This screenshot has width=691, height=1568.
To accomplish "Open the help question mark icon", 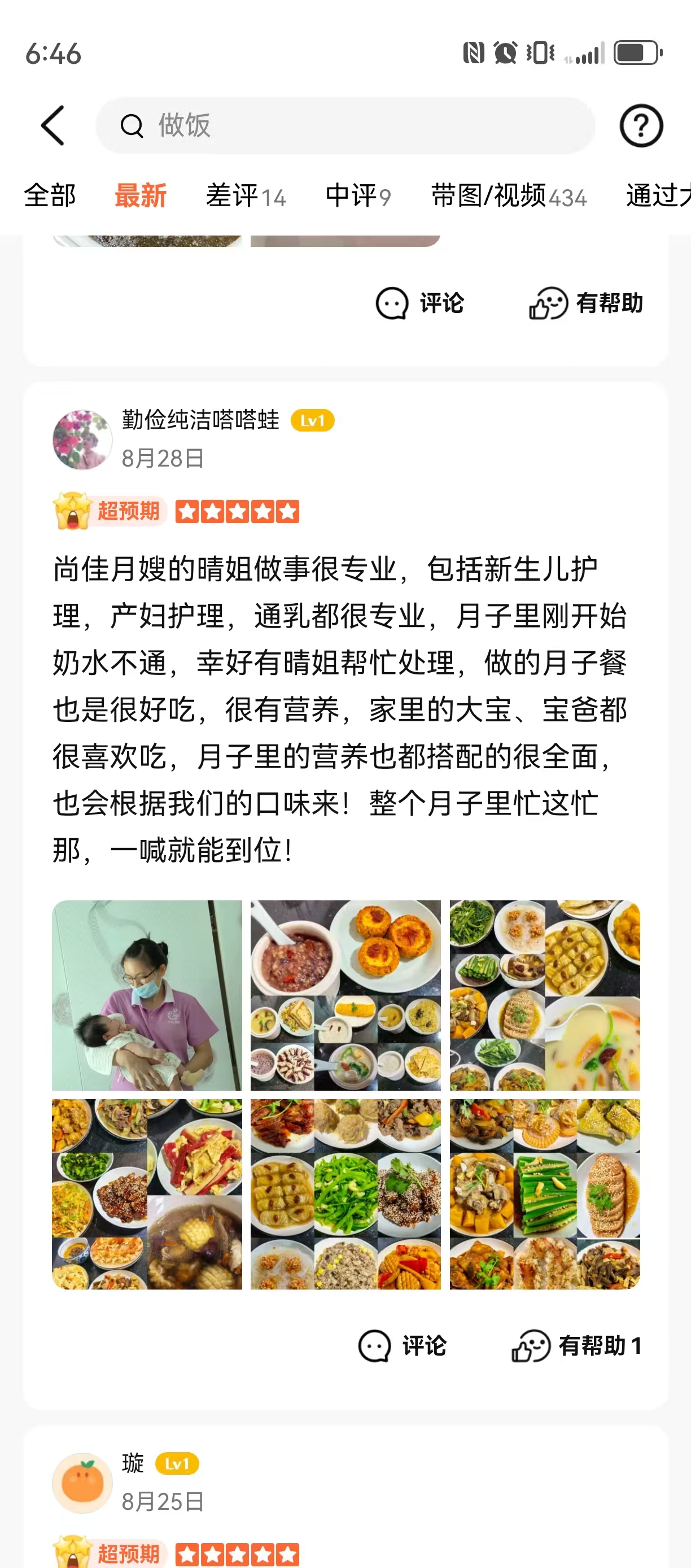I will 641,126.
